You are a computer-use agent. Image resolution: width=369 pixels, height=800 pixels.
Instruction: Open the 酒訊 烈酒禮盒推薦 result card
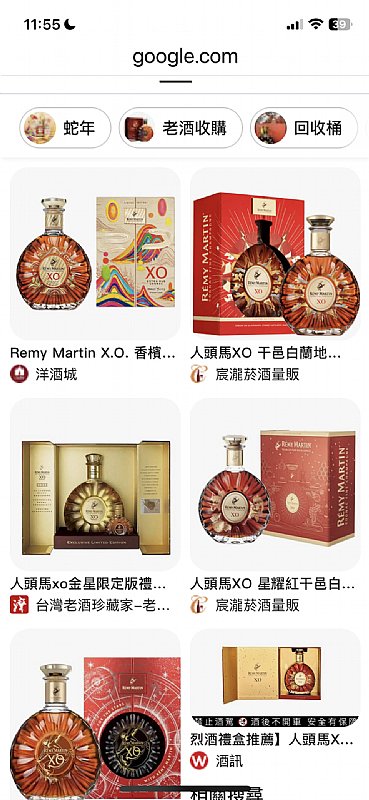[x=275, y=700]
